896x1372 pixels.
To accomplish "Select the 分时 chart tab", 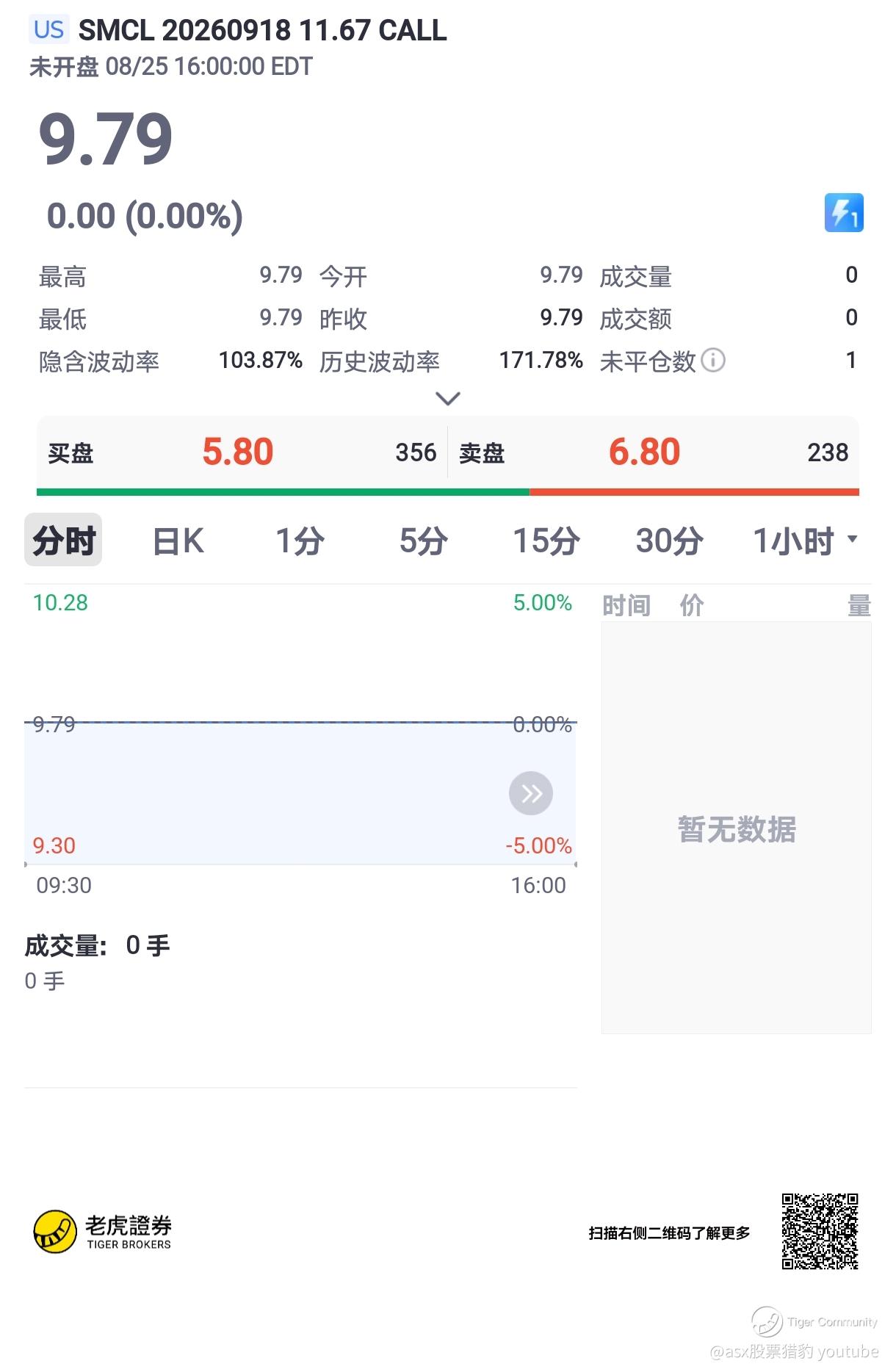I will click(x=63, y=541).
